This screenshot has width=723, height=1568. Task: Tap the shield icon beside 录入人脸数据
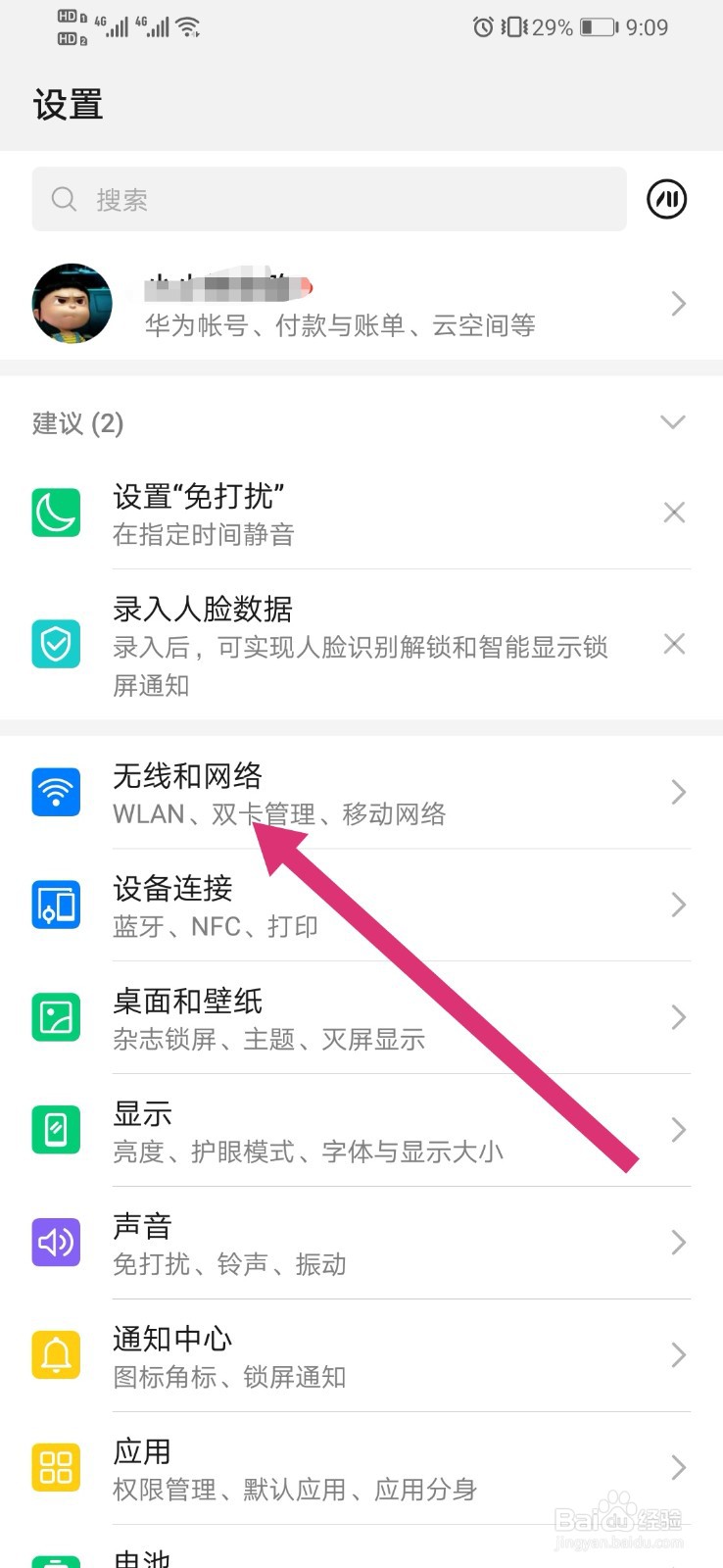(x=56, y=644)
